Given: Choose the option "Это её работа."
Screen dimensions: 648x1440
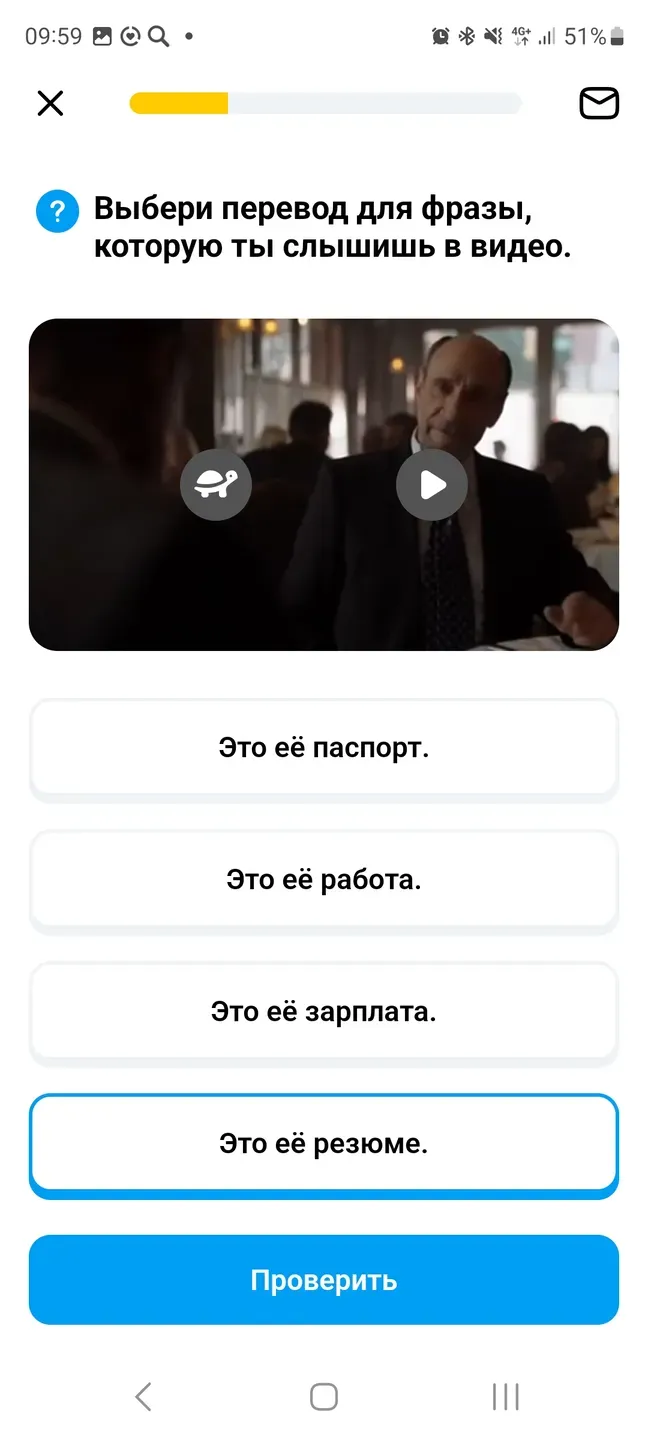Looking at the screenshot, I should [324, 880].
